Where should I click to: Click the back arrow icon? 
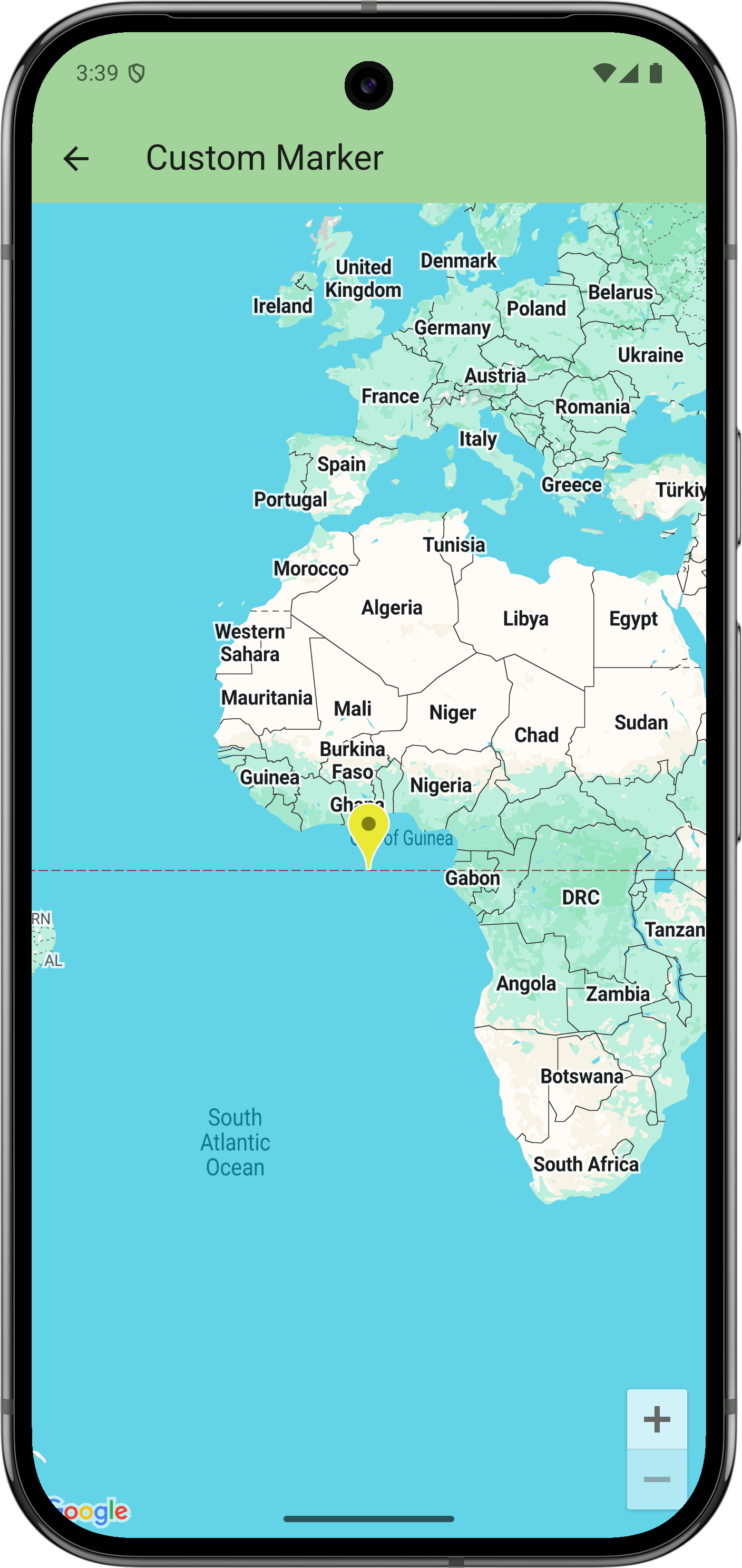point(76,159)
